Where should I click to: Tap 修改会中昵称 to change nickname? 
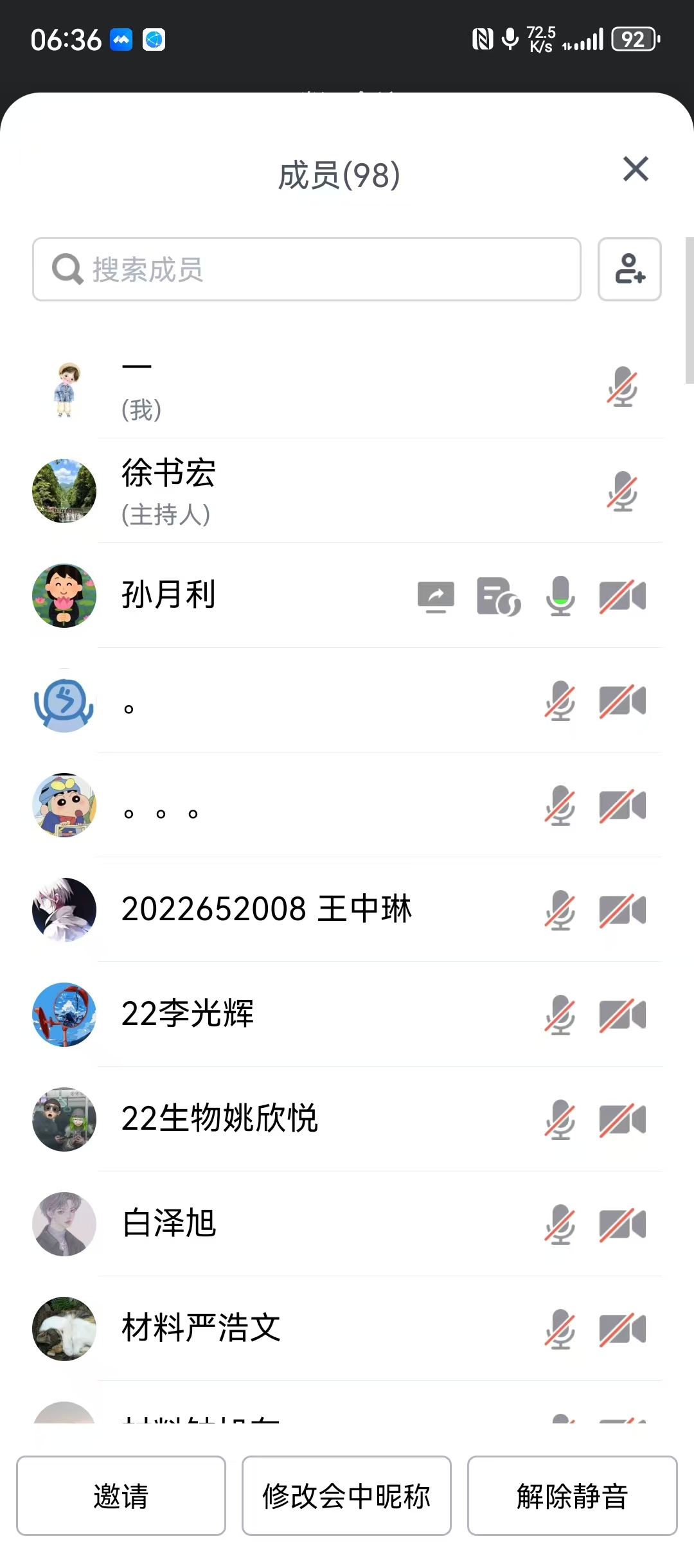[x=346, y=1495]
